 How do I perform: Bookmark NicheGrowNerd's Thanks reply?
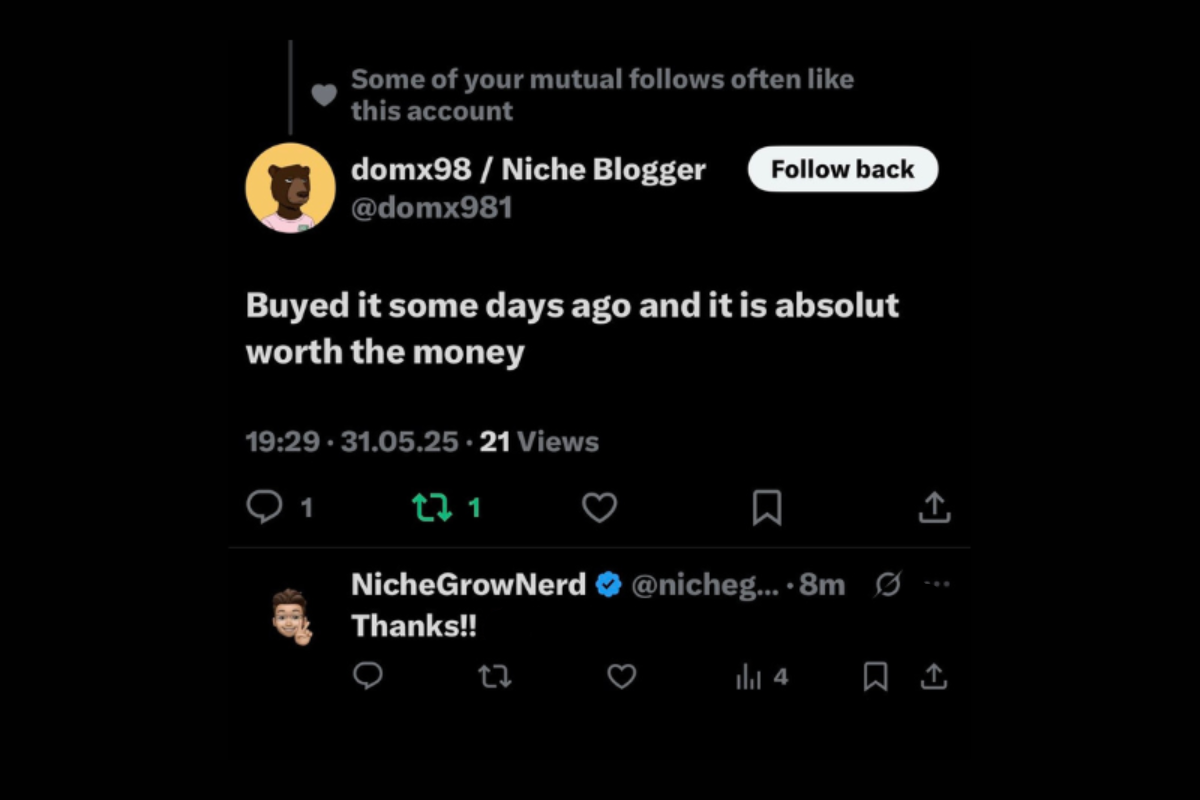point(875,677)
